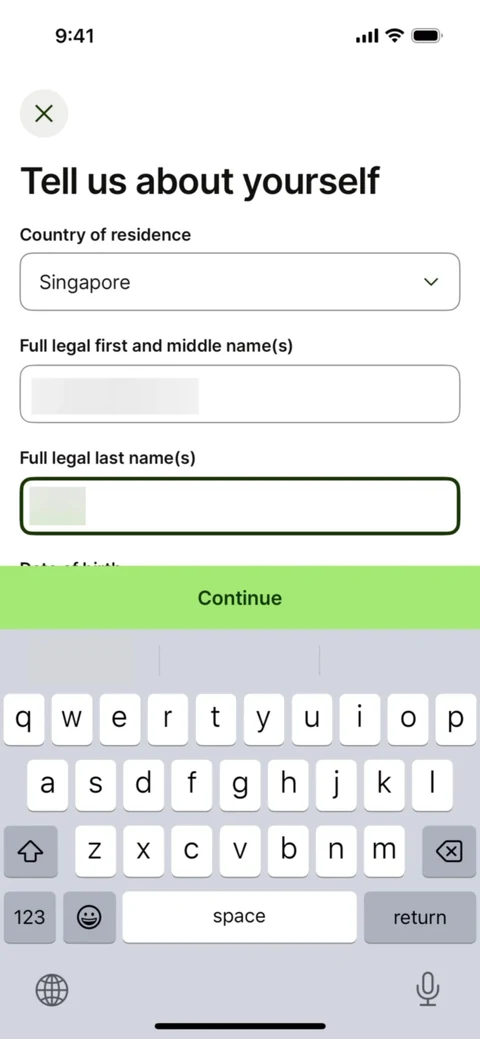Hit the green Continue button
The width and height of the screenshot is (480, 1039).
pyautogui.click(x=240, y=598)
